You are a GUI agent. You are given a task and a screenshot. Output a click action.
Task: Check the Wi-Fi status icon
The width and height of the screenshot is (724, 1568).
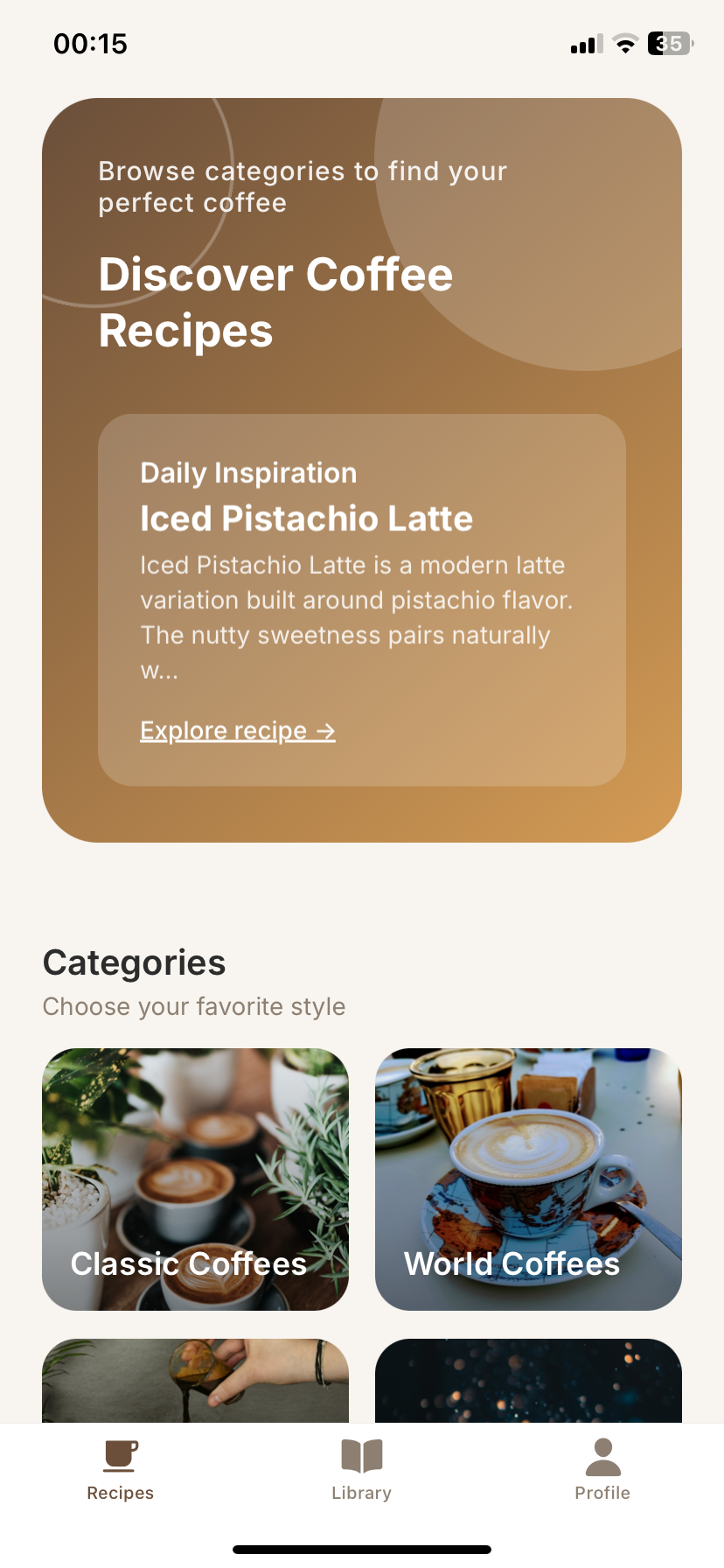[x=624, y=43]
